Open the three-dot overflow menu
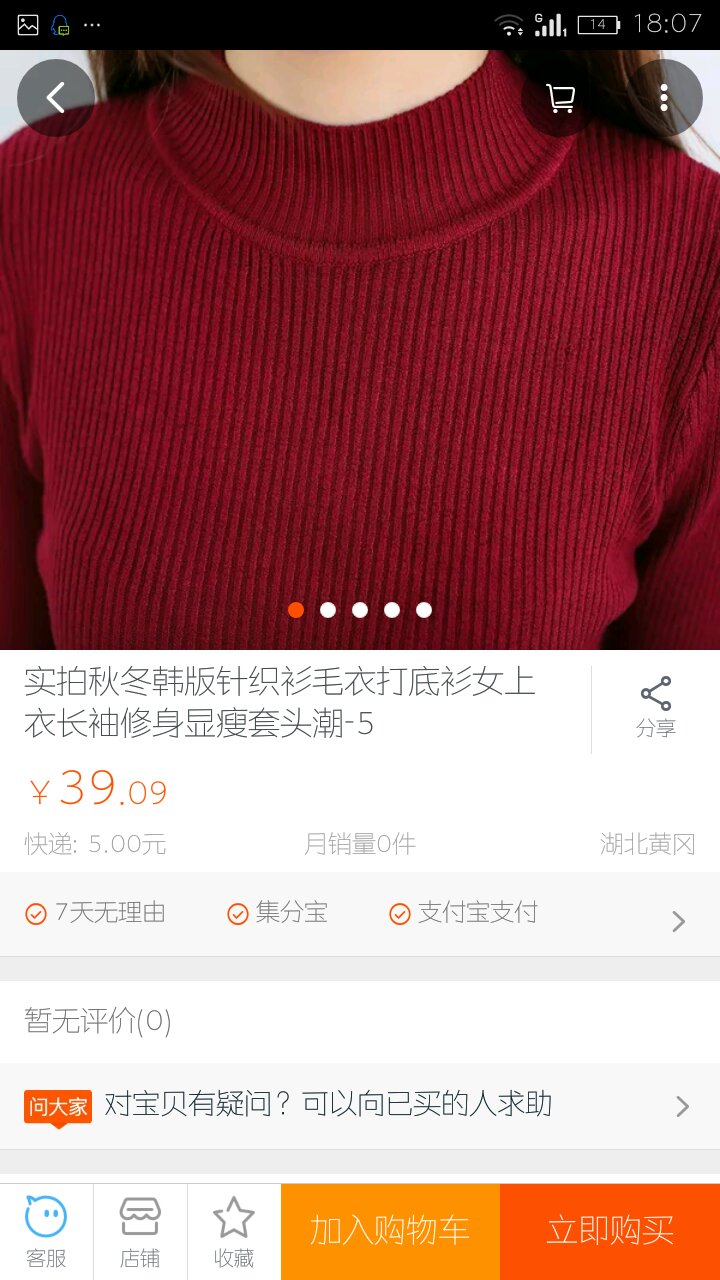The image size is (720, 1280). pos(664,98)
